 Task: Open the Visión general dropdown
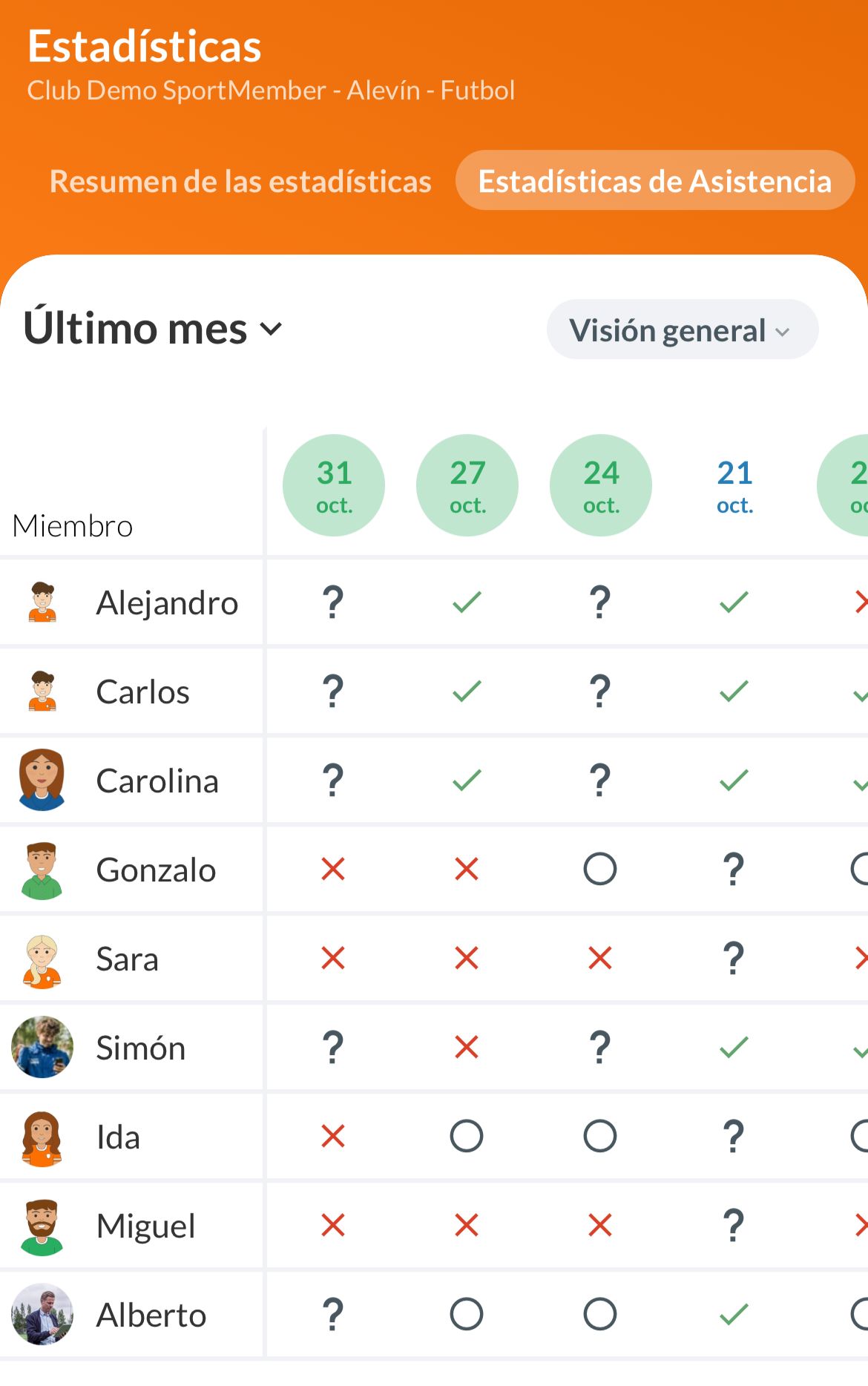(682, 330)
